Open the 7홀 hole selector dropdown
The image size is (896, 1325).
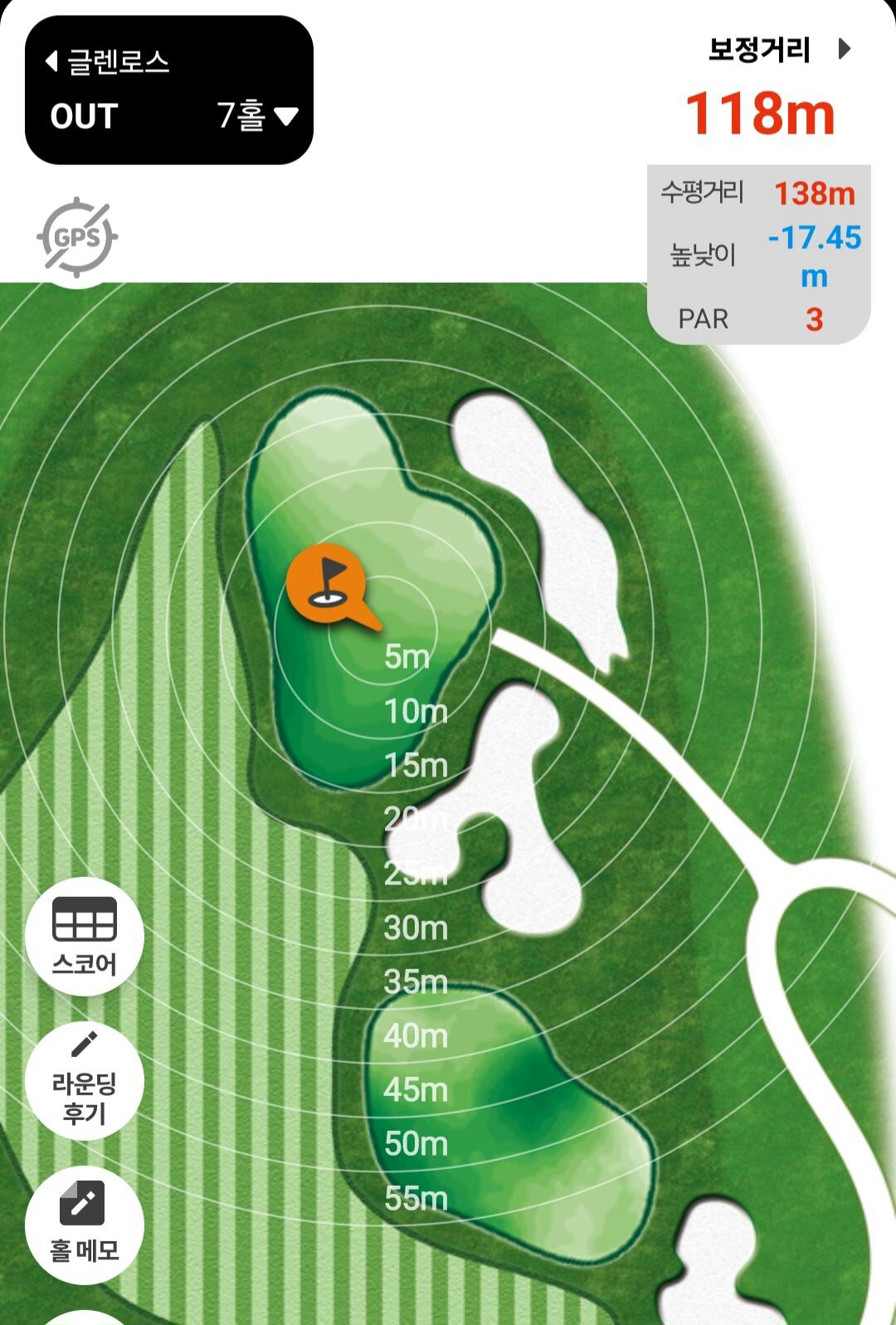257,116
